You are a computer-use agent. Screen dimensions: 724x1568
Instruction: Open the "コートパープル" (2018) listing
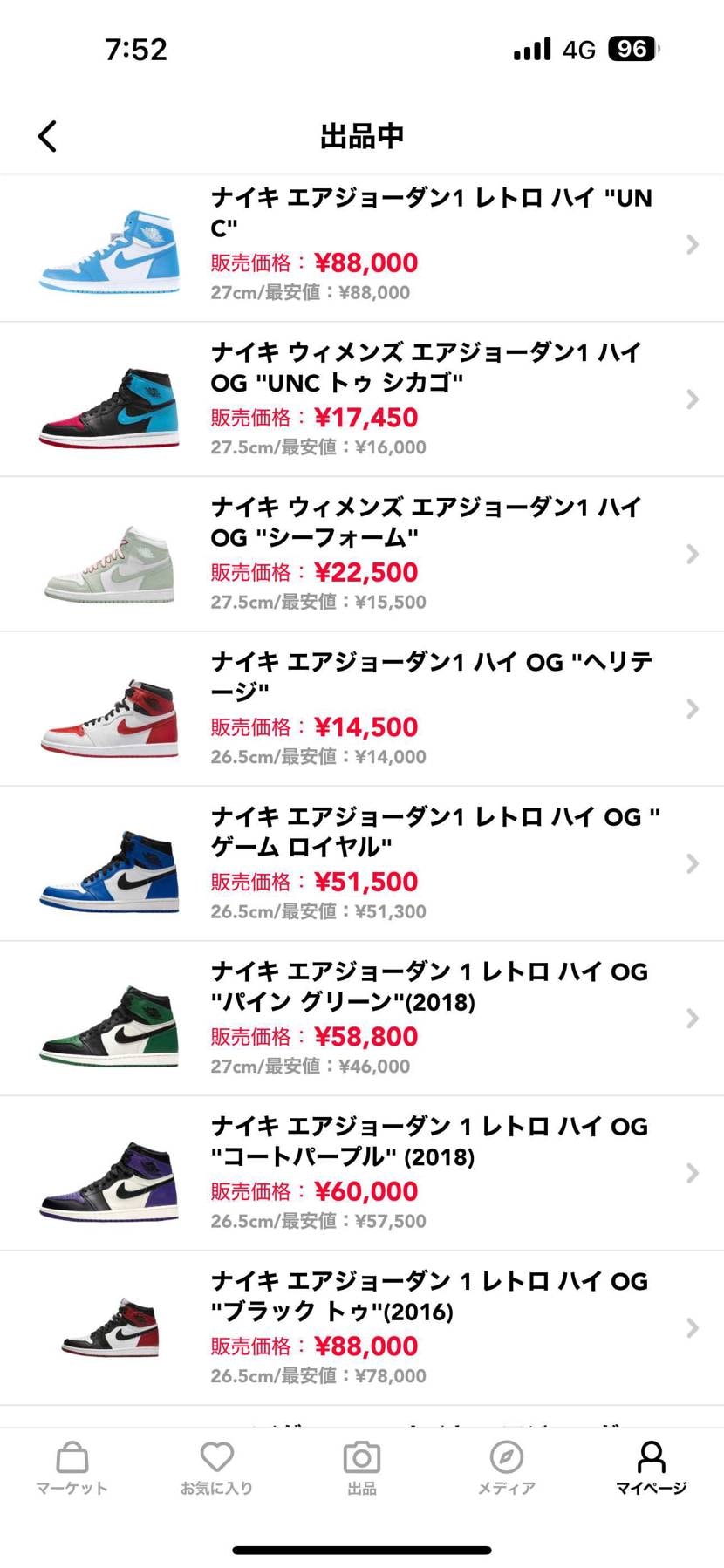pos(362,1173)
